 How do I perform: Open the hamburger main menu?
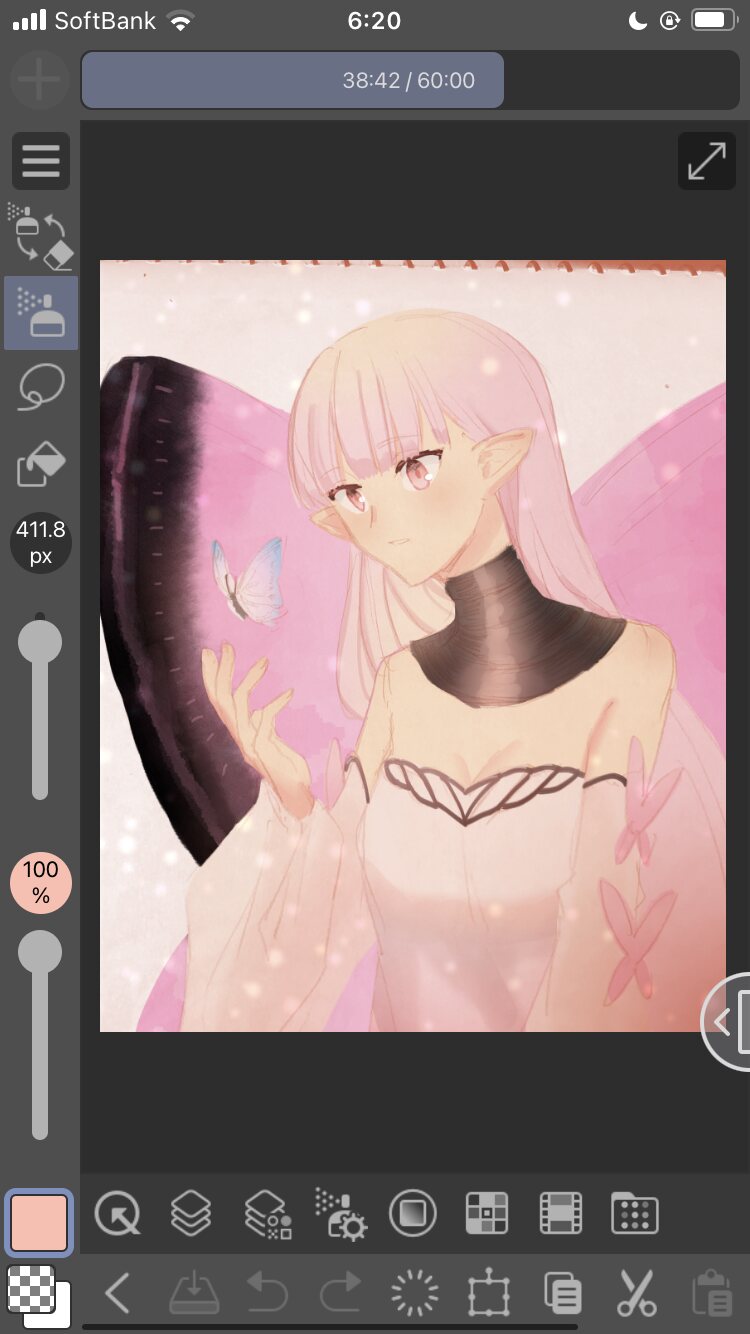tap(40, 161)
